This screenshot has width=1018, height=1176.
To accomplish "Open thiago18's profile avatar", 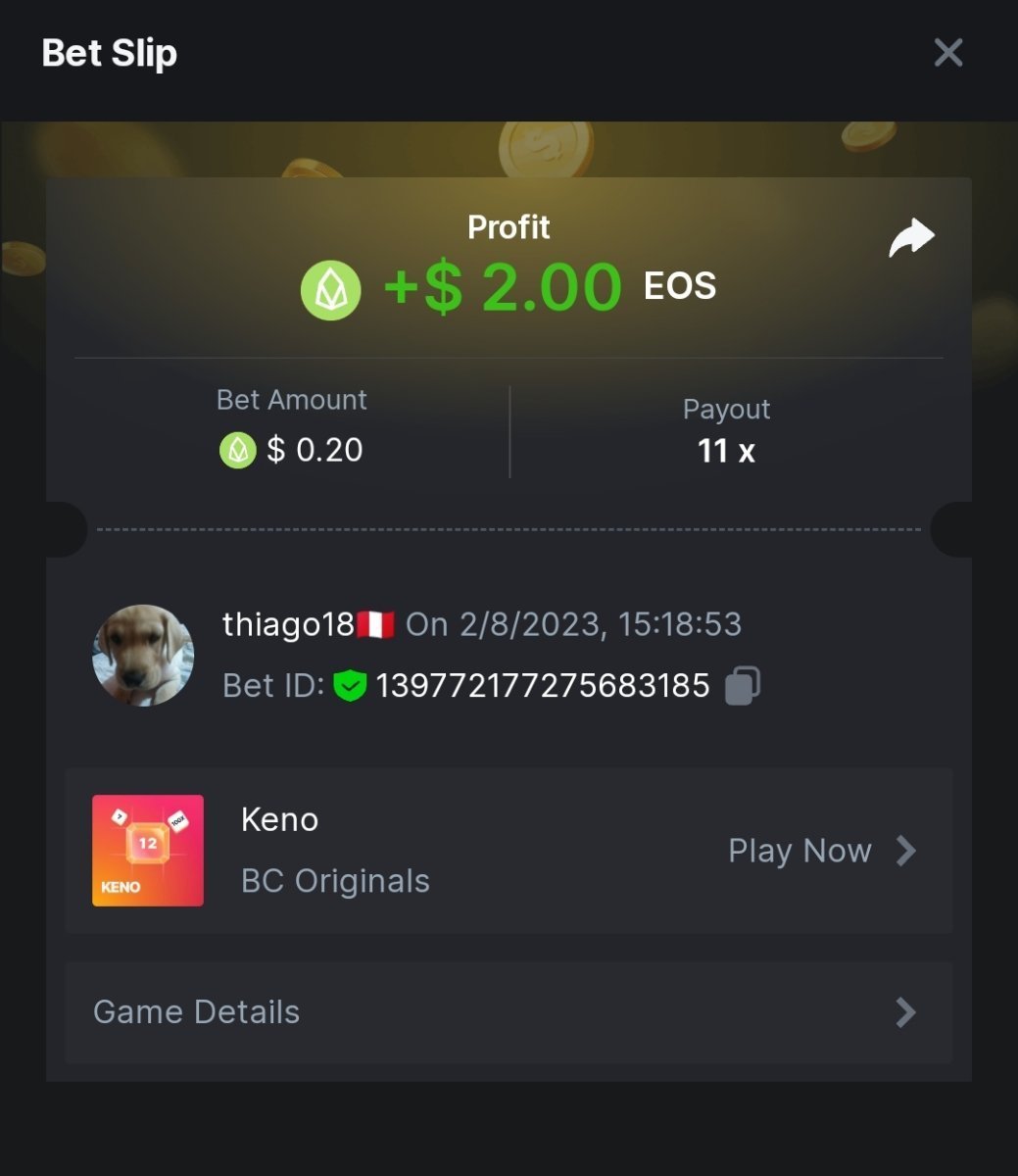I will pyautogui.click(x=143, y=655).
